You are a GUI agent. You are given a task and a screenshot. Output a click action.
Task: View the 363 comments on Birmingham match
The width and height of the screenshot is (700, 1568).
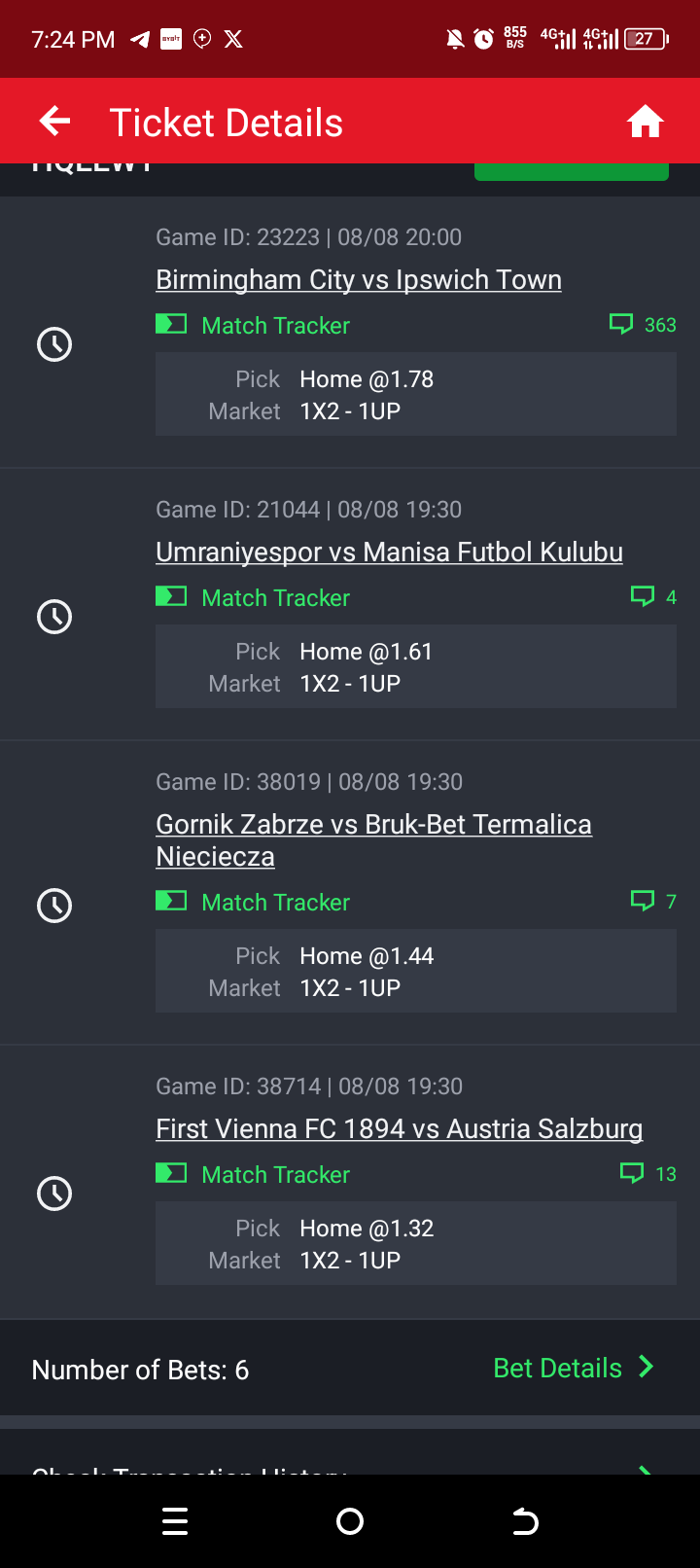click(x=643, y=325)
